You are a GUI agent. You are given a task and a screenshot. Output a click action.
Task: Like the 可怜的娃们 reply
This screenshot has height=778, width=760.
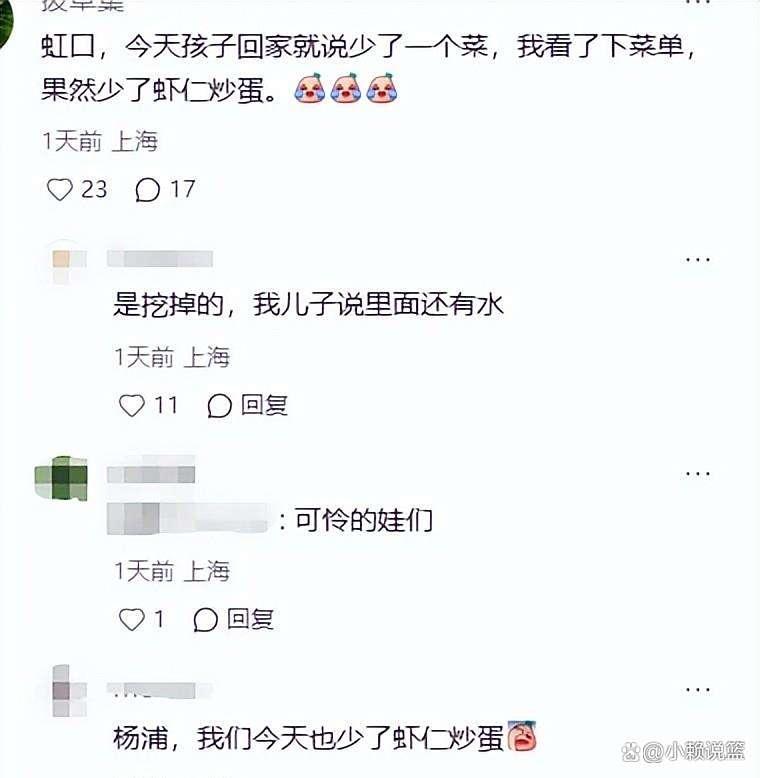[x=132, y=620]
